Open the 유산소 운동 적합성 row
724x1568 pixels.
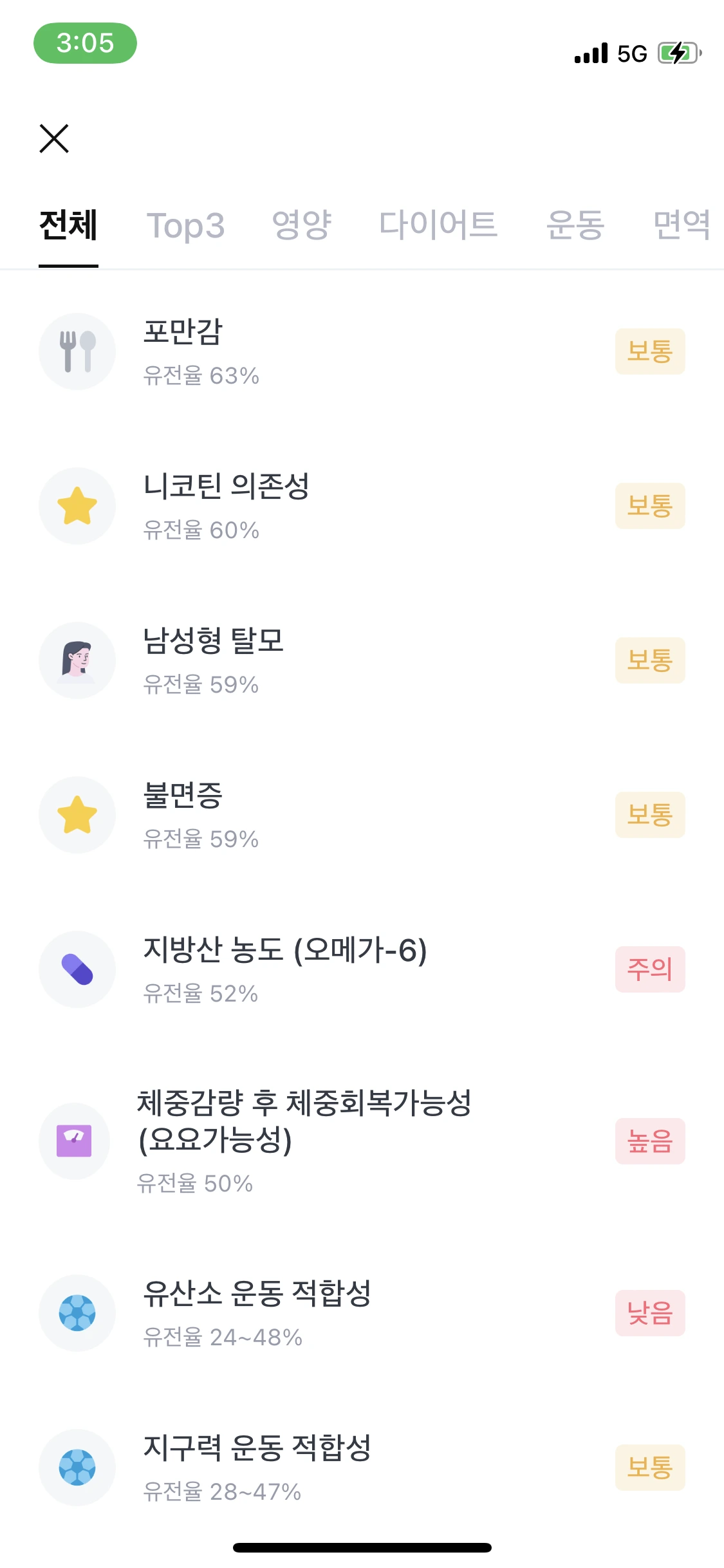(360, 1313)
